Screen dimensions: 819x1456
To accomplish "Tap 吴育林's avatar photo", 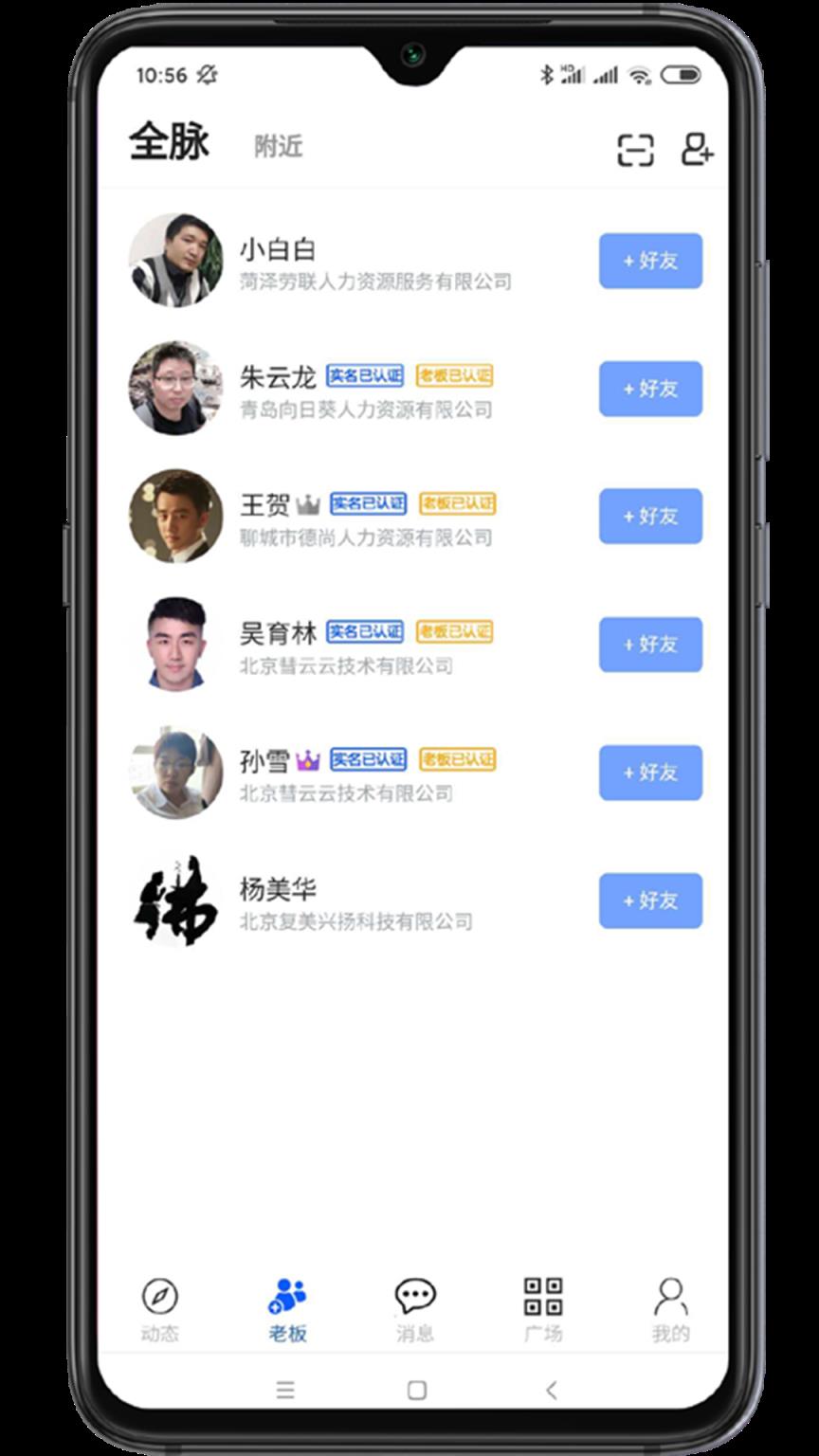I will (174, 645).
